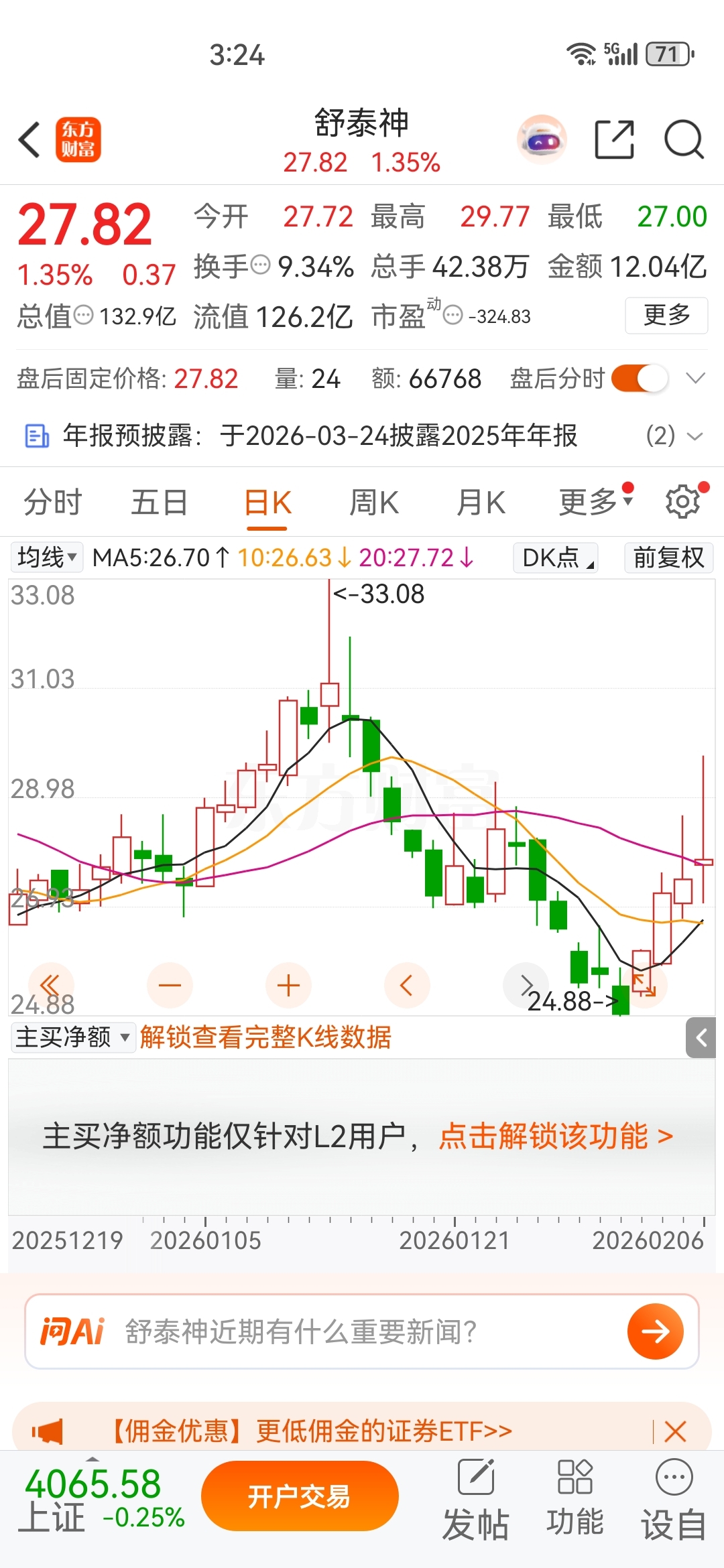Share this stock page

614,140
